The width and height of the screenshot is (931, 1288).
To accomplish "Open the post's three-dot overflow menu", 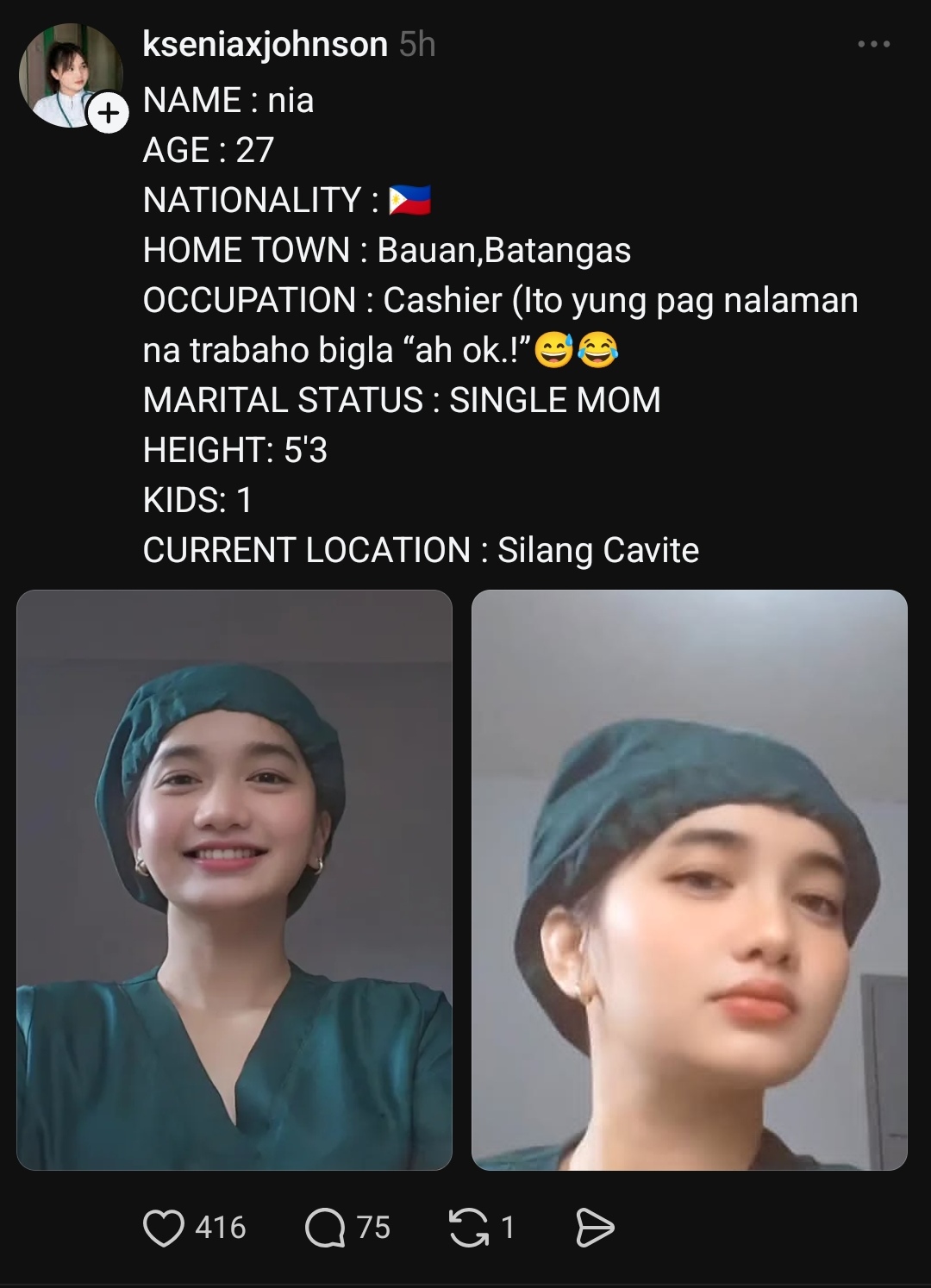I will click(873, 44).
